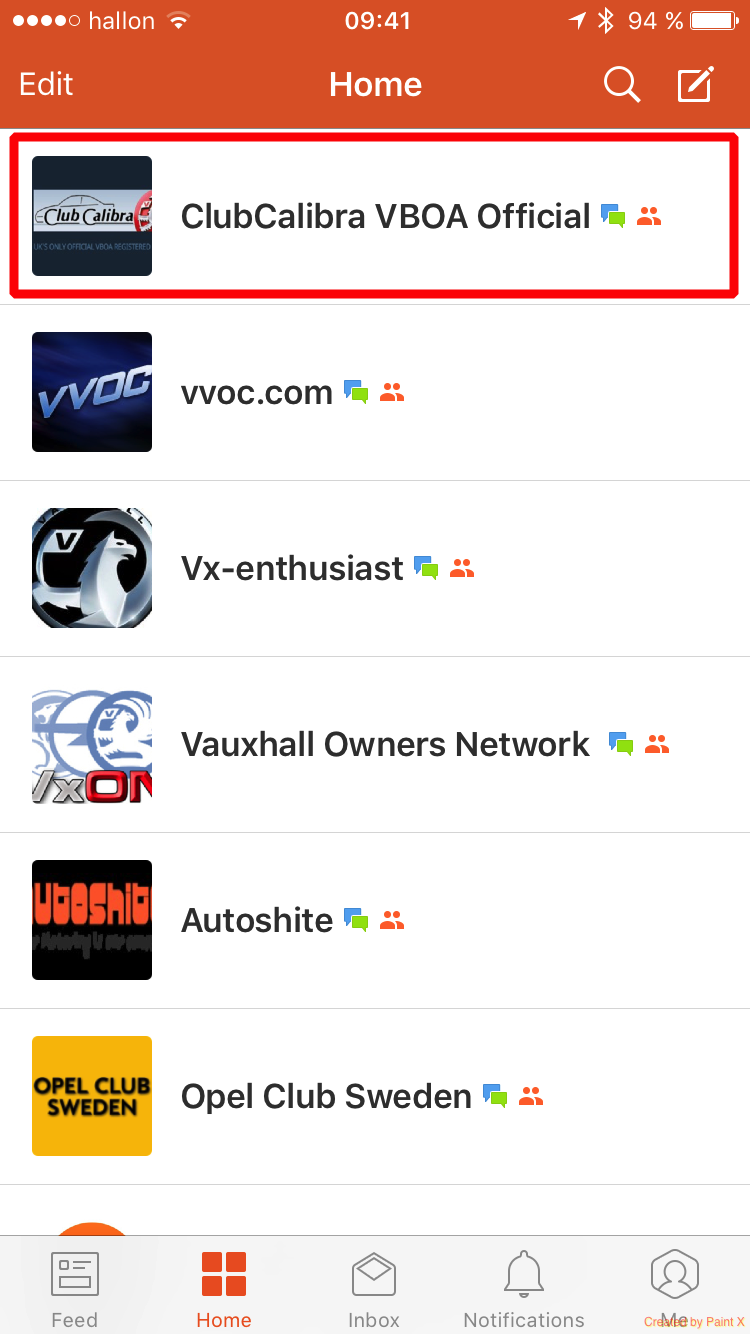Viewport: 750px width, 1334px height.
Task: Tap the Edit button
Action: pos(46,85)
